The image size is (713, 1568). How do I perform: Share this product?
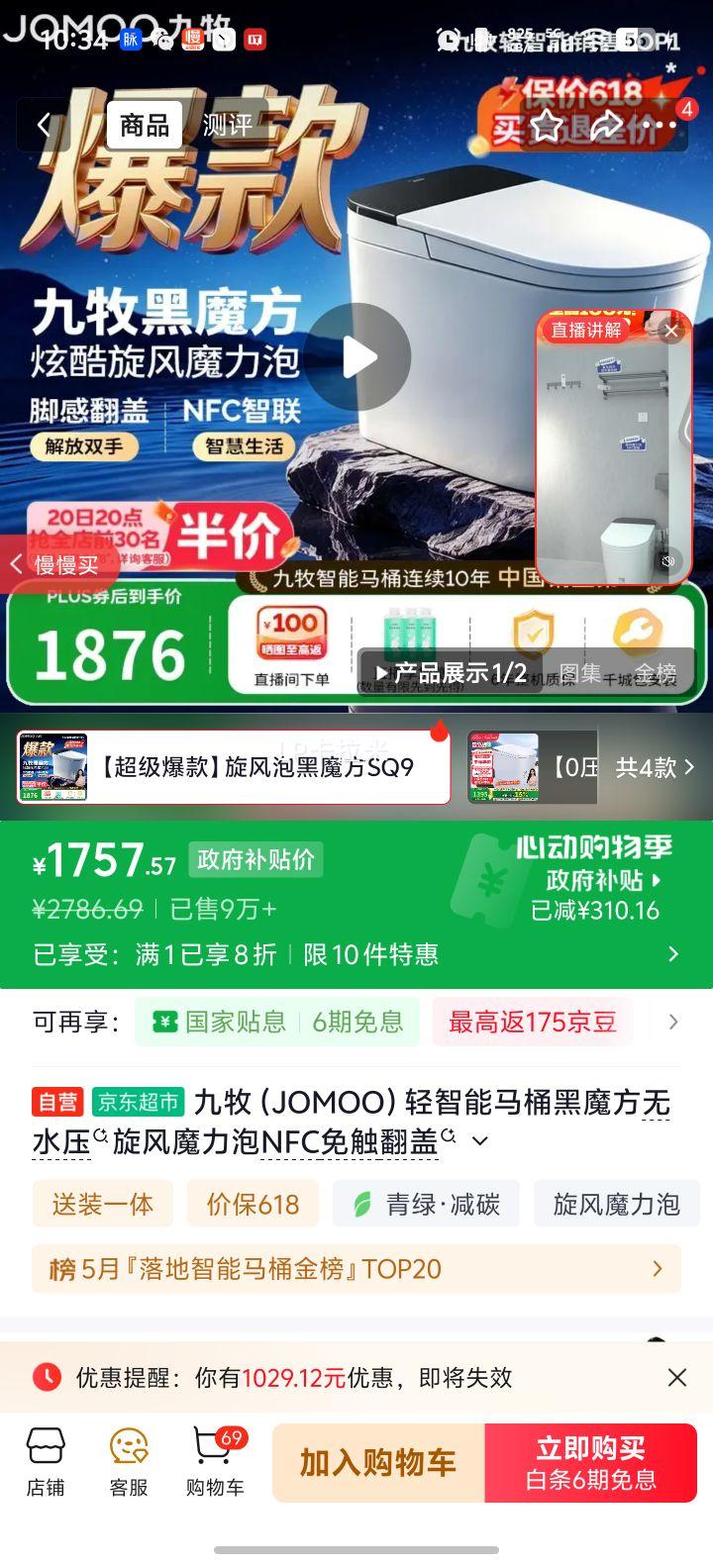pos(604,125)
